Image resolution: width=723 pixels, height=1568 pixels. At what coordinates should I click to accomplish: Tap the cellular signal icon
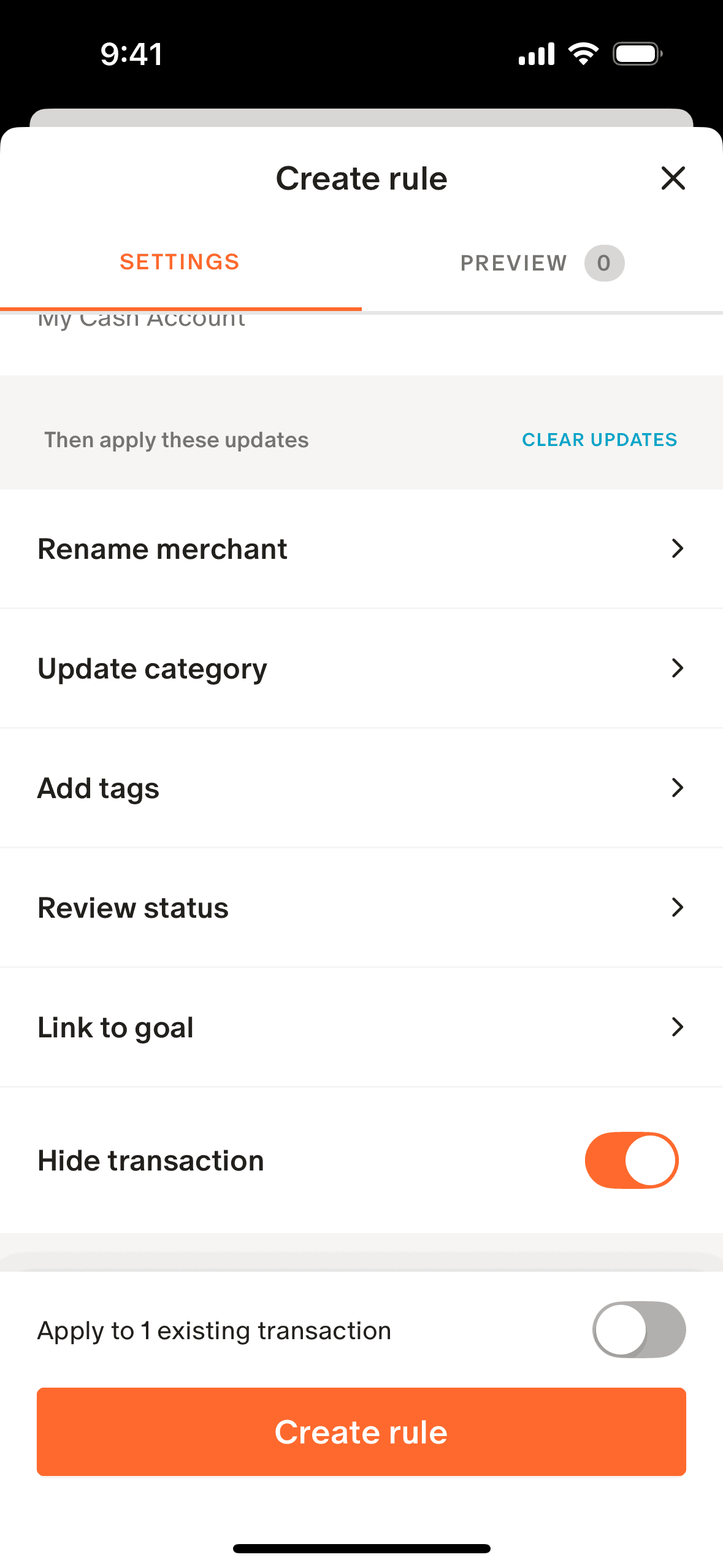[536, 54]
